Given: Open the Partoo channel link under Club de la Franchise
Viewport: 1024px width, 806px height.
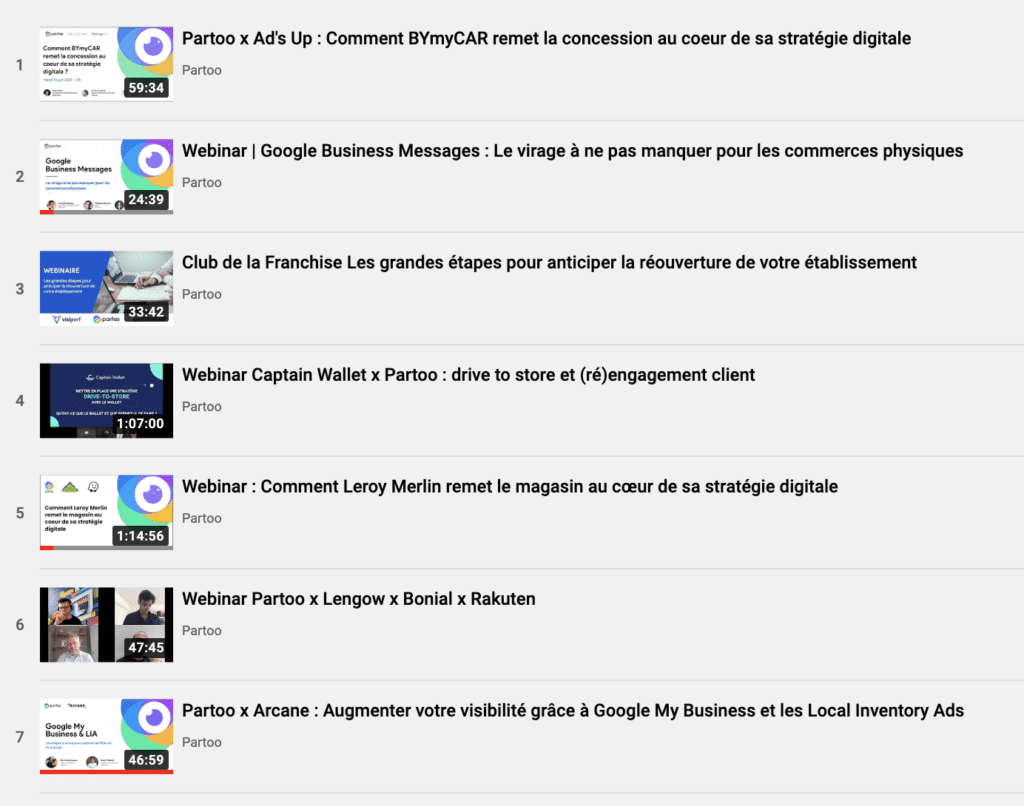Looking at the screenshot, I should pos(202,295).
